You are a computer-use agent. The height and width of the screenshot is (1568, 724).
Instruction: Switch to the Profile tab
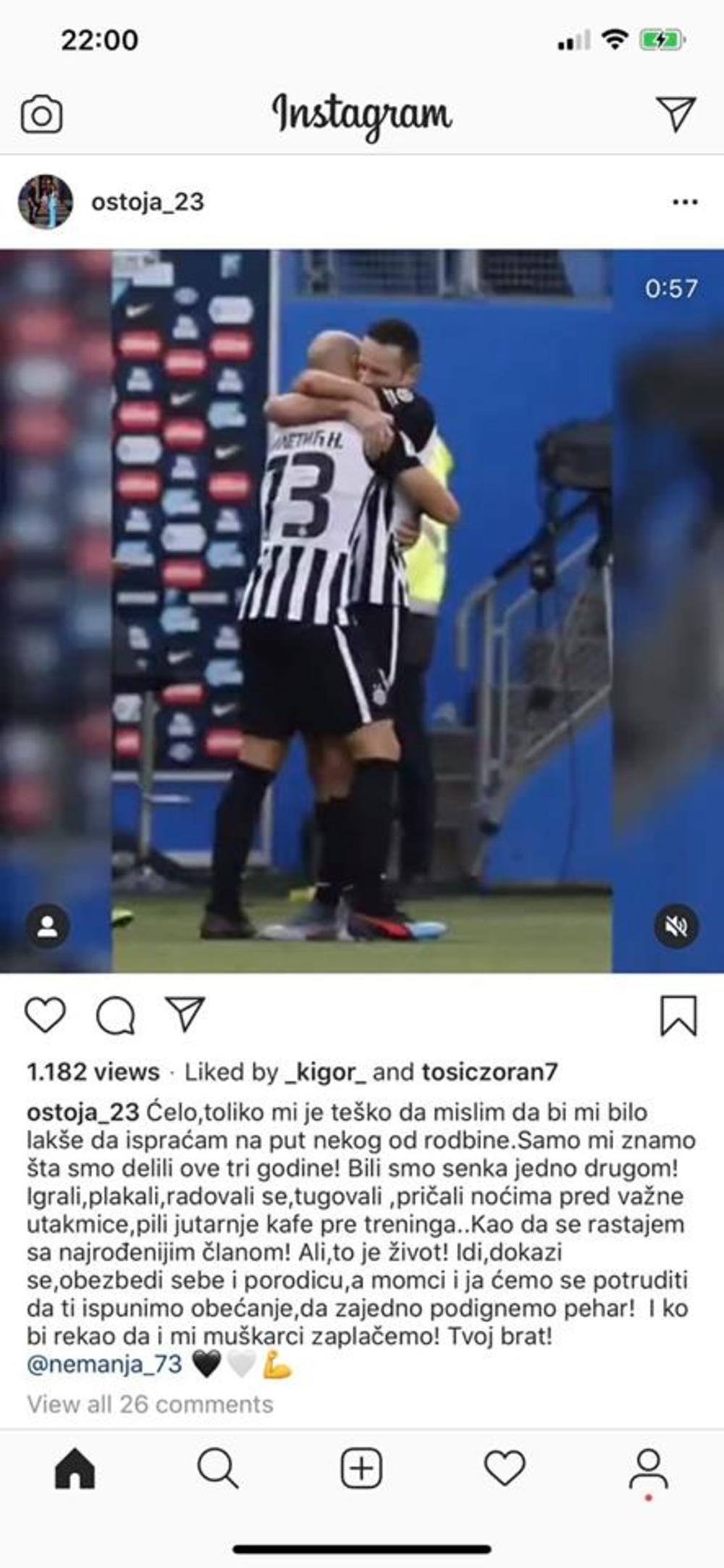(x=648, y=1469)
